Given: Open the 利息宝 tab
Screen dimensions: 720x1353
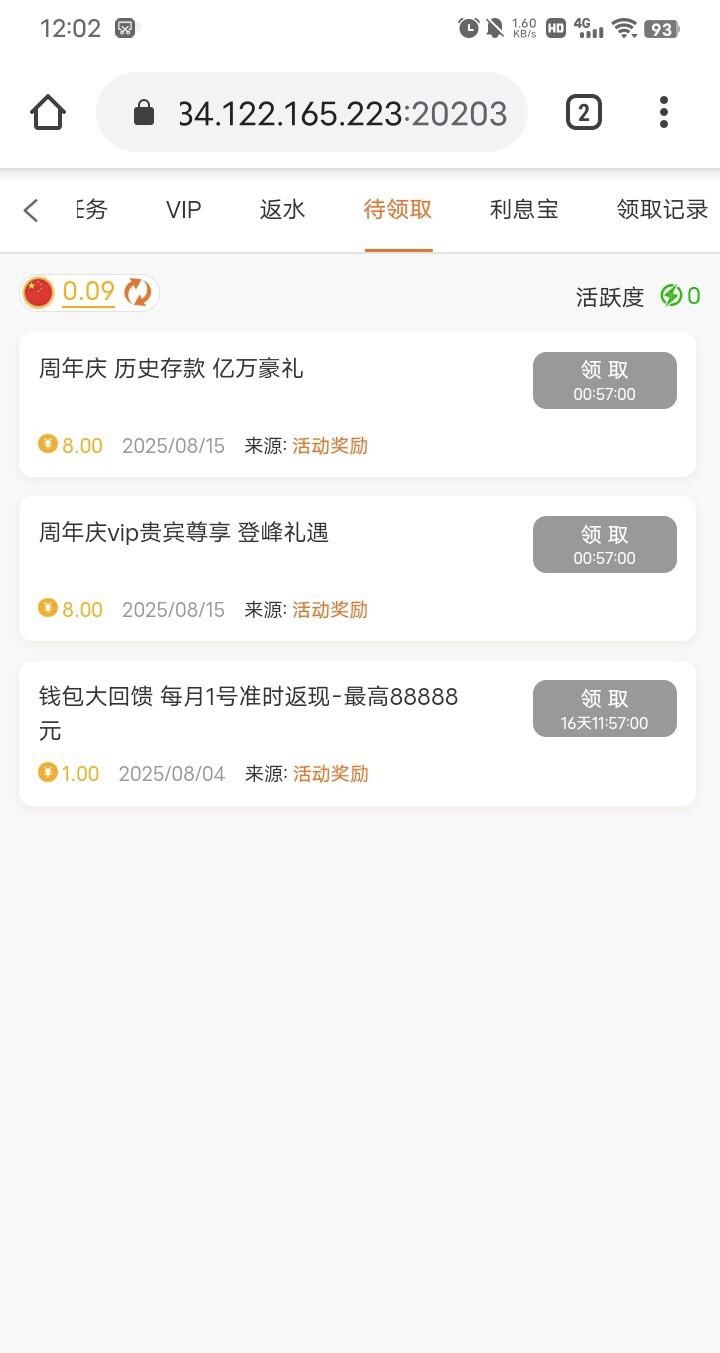Looking at the screenshot, I should (x=524, y=210).
